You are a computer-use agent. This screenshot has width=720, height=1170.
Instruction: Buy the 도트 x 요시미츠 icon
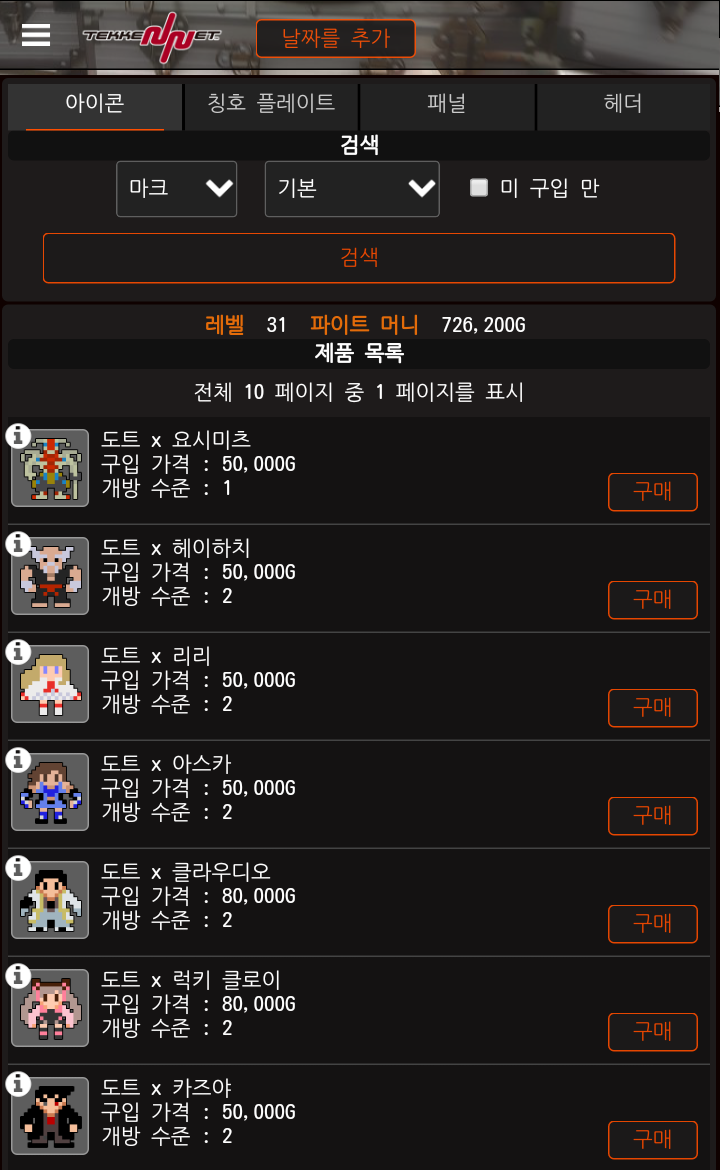652,492
